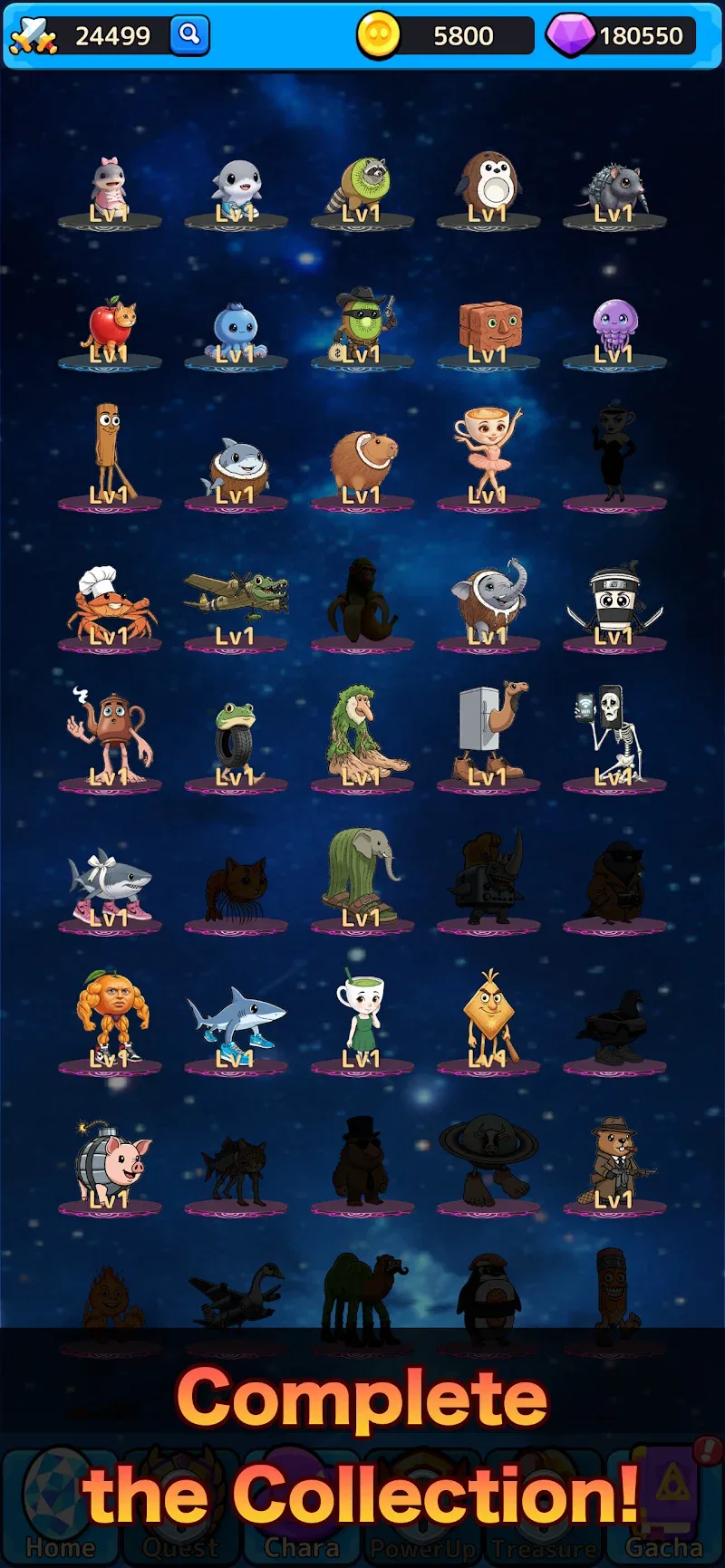View the refrigerator camel character

[x=488, y=734]
